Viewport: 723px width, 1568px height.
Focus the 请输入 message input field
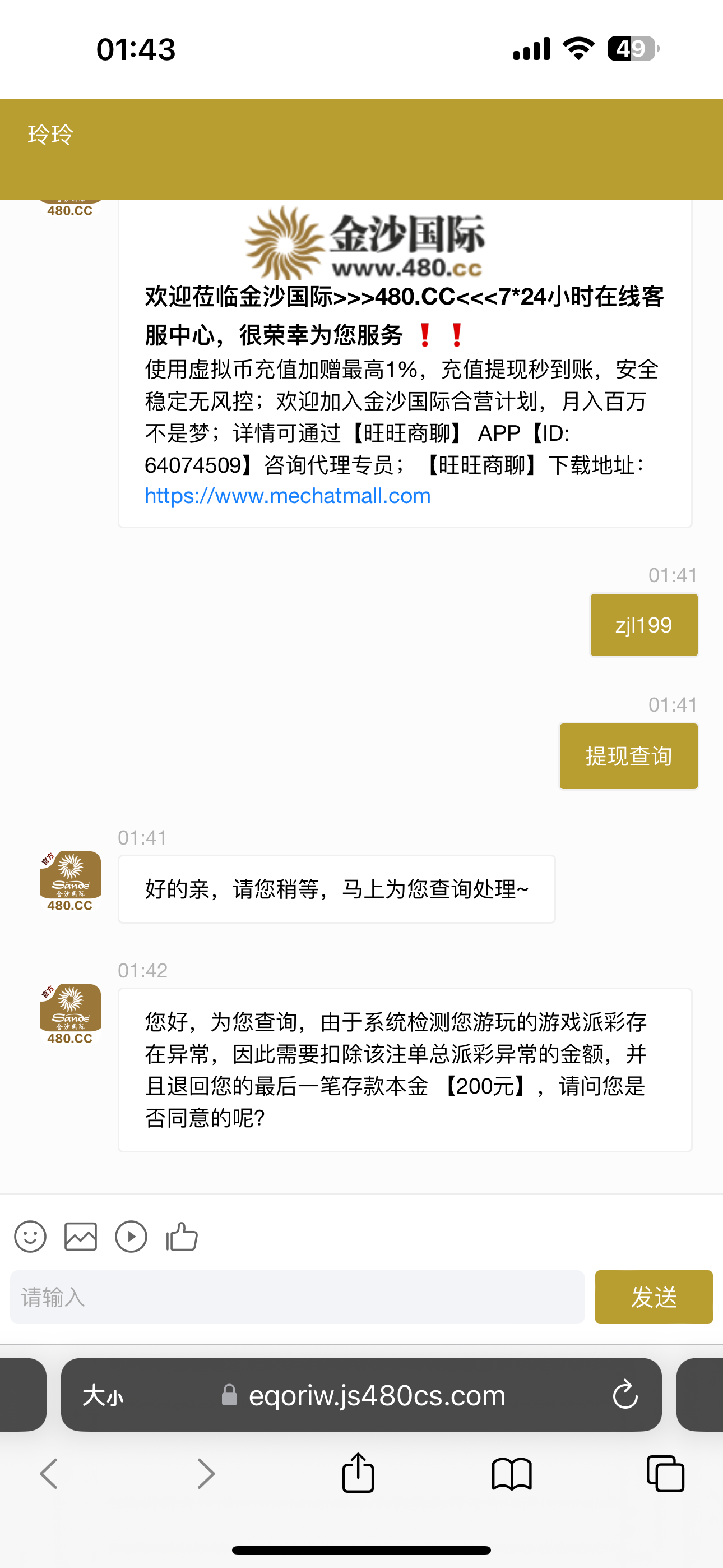297,1297
